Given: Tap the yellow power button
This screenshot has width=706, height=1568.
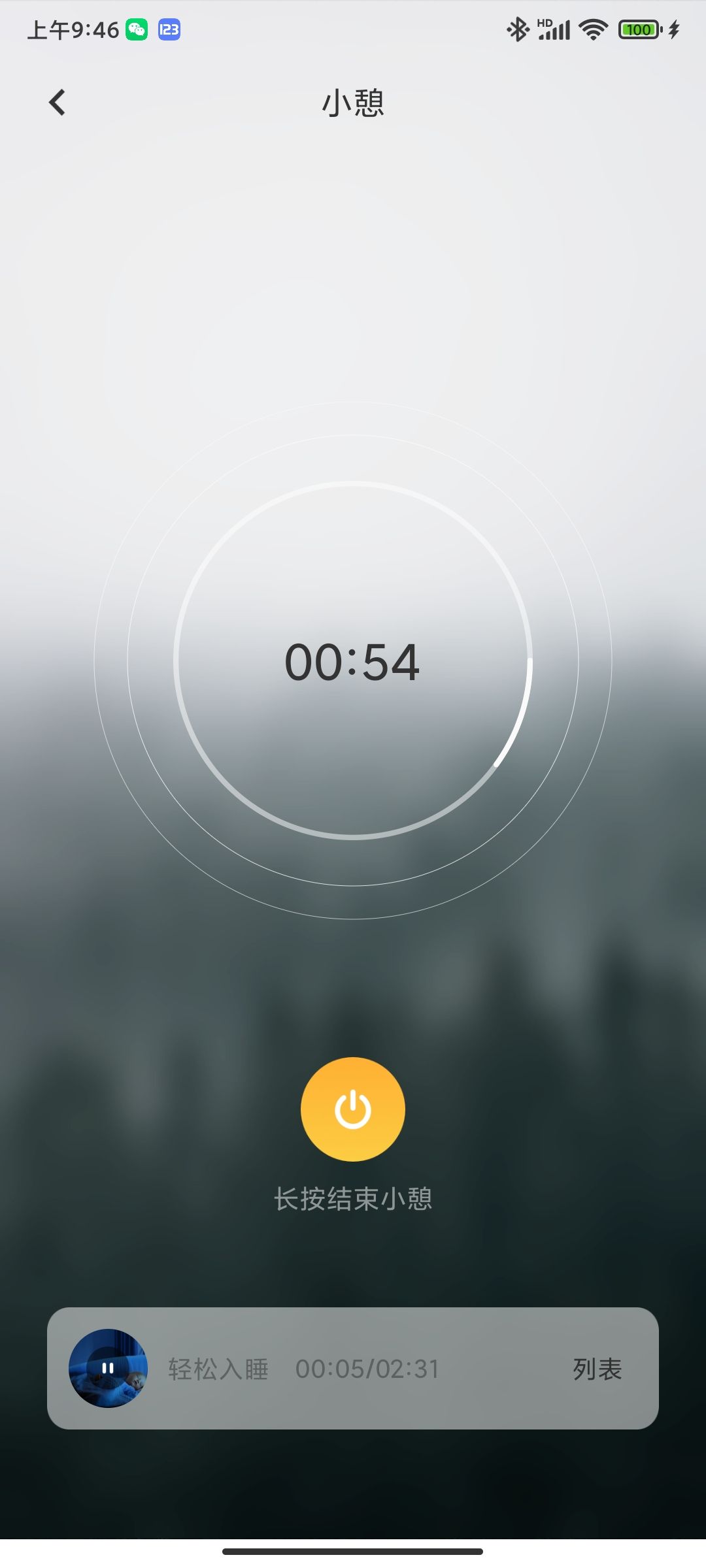Looking at the screenshot, I should click(x=353, y=1109).
